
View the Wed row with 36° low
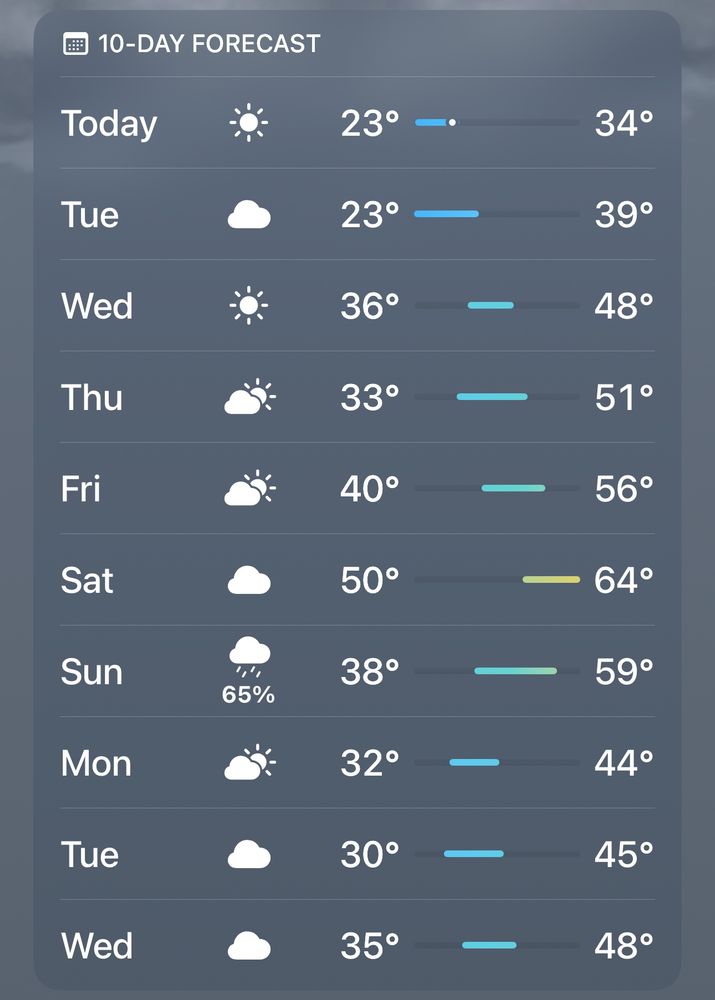click(357, 305)
